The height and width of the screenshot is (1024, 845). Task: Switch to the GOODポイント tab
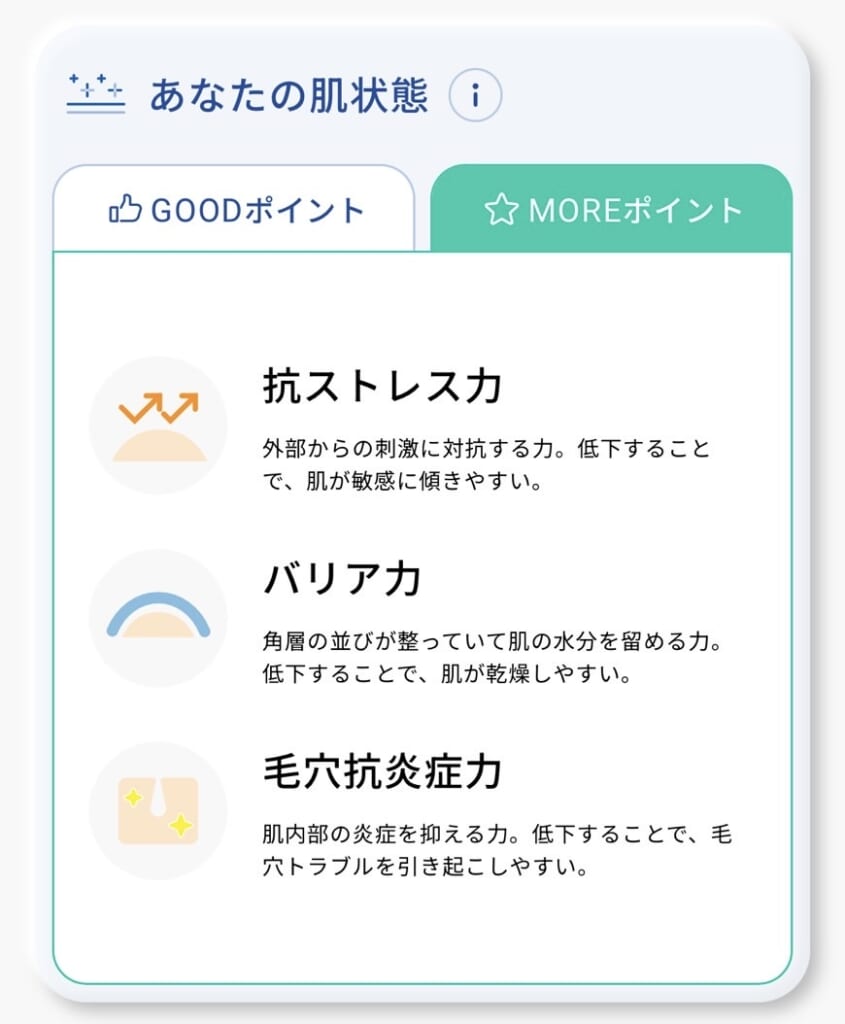pyautogui.click(x=234, y=209)
